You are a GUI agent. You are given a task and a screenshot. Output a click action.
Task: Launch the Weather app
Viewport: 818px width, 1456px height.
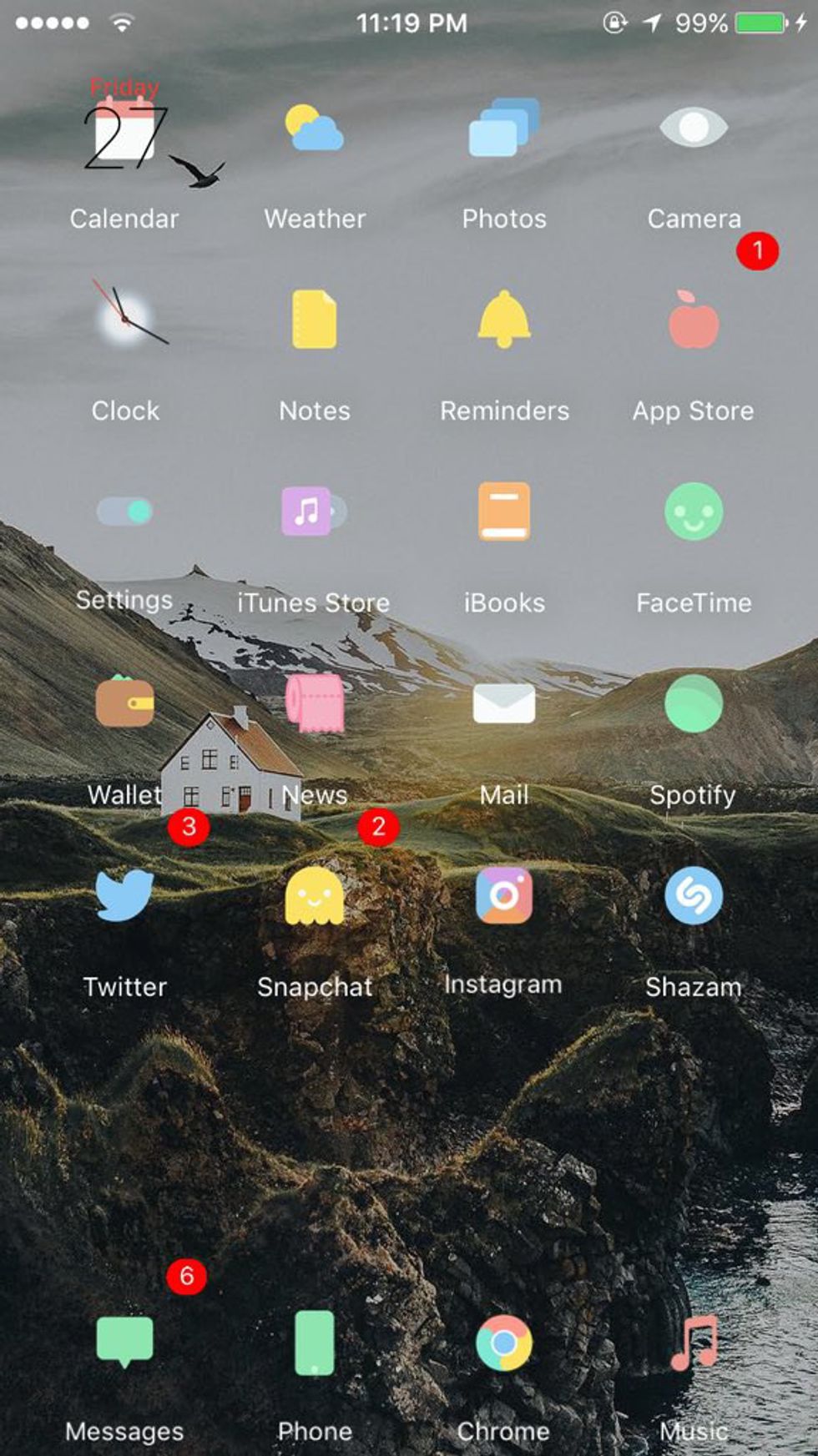pyautogui.click(x=314, y=129)
